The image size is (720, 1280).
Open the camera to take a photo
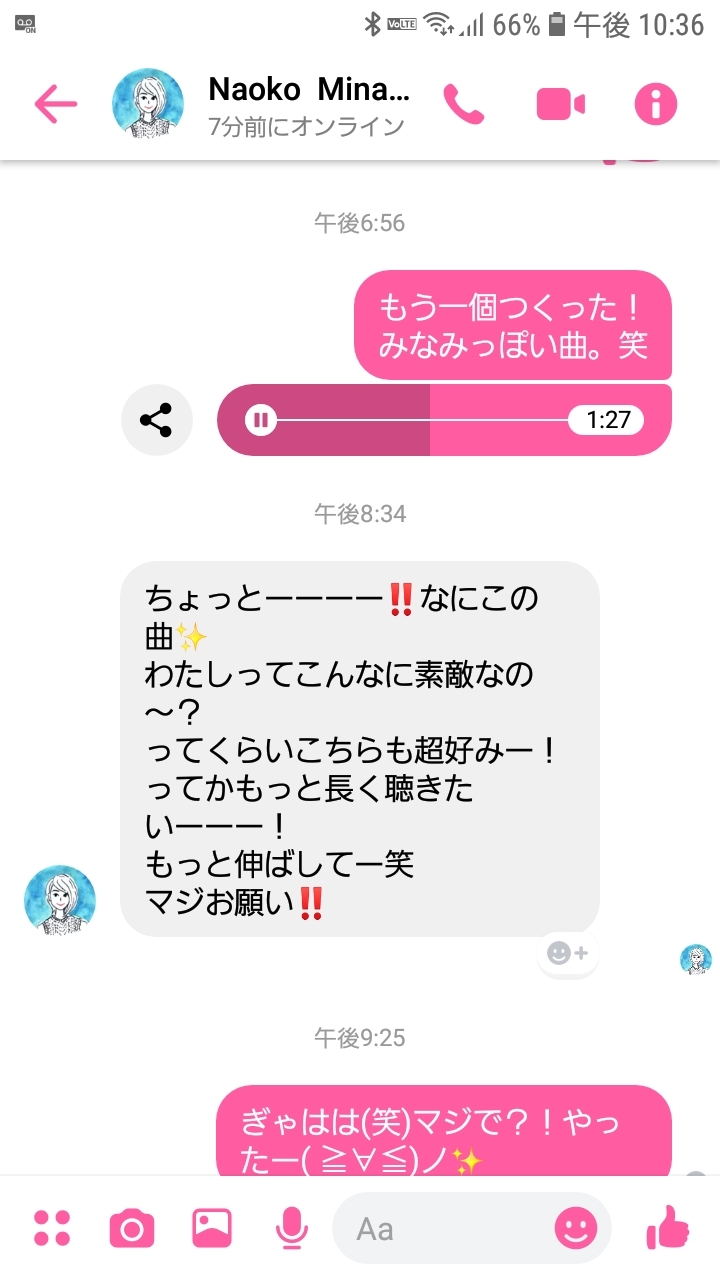132,1228
